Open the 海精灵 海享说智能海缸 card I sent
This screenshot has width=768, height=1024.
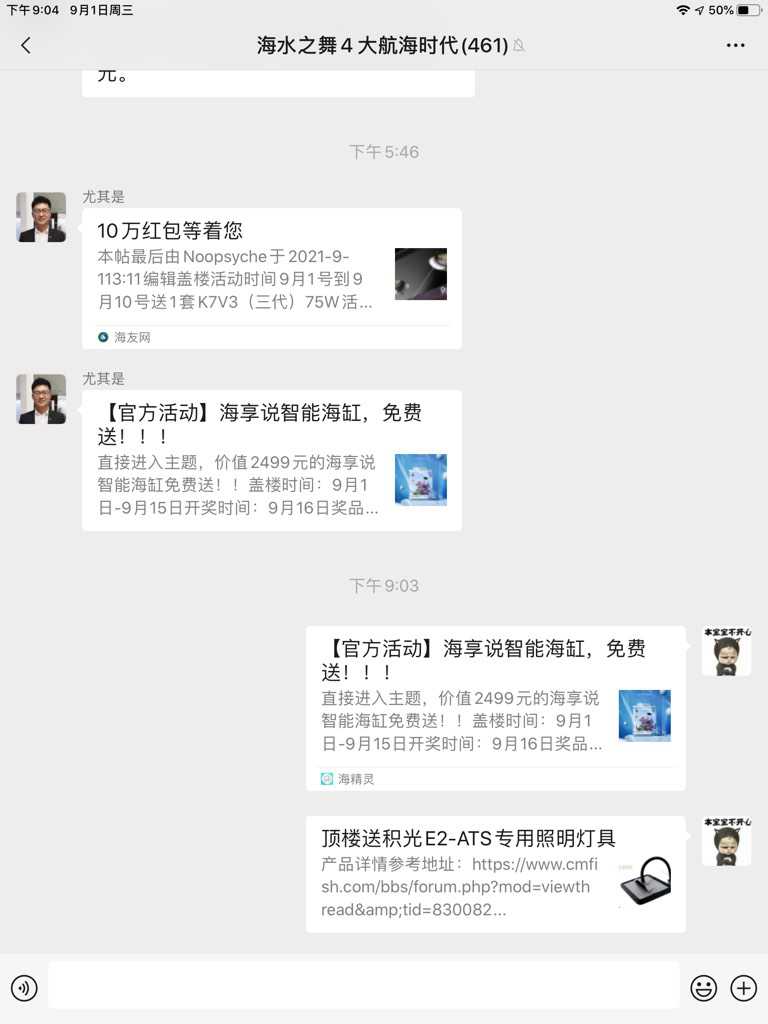point(495,707)
